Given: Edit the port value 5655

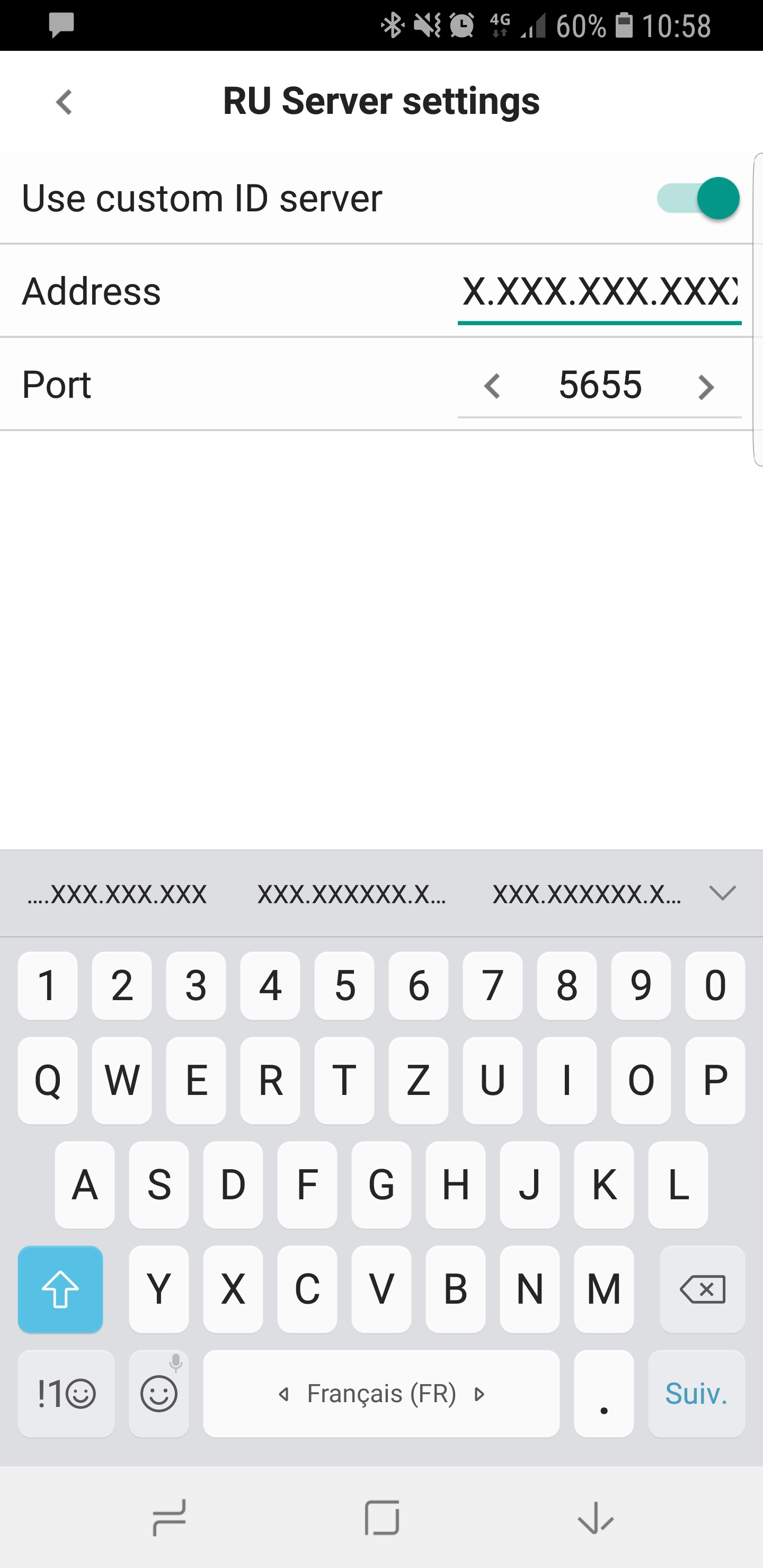Looking at the screenshot, I should click(600, 385).
